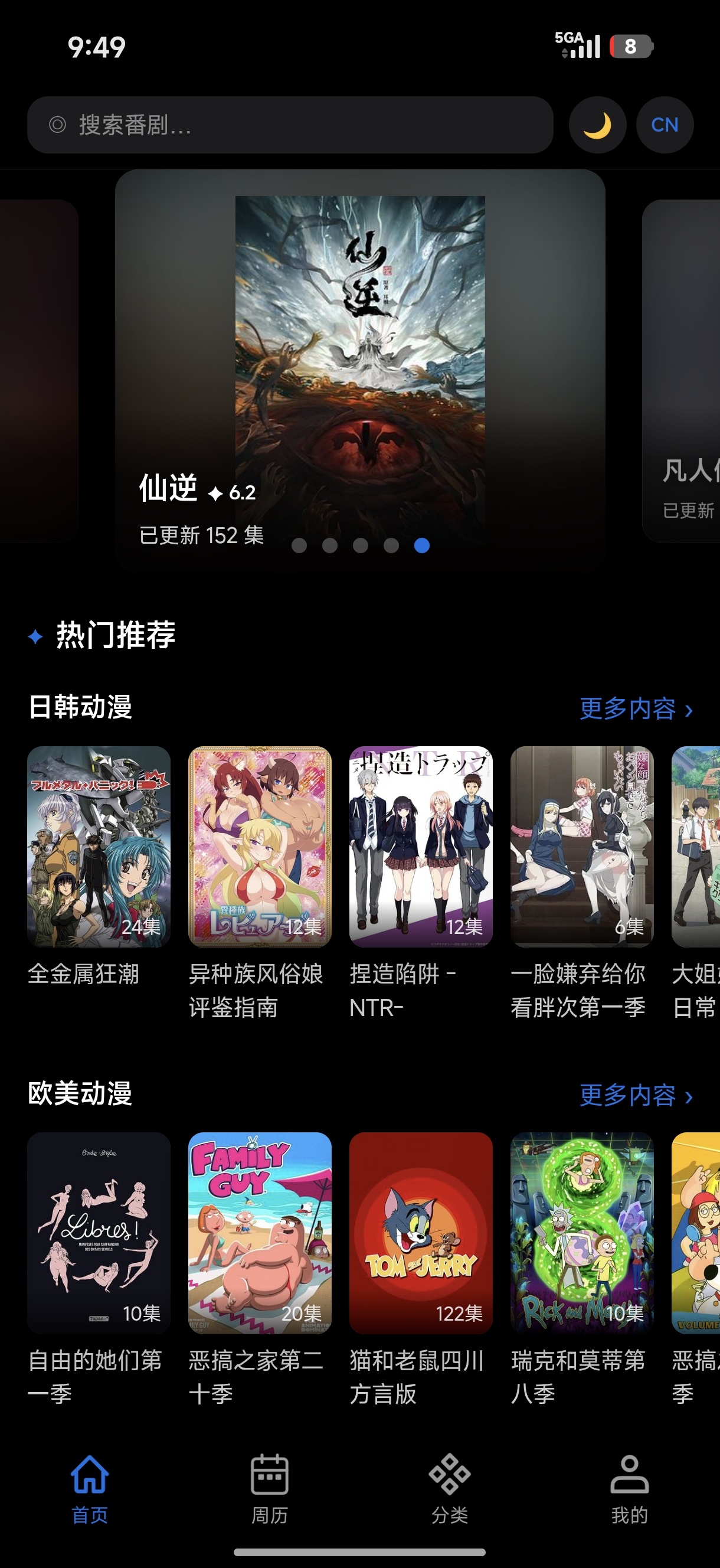720x1568 pixels.
Task: Switch to the 周历 tab
Action: click(x=270, y=1489)
